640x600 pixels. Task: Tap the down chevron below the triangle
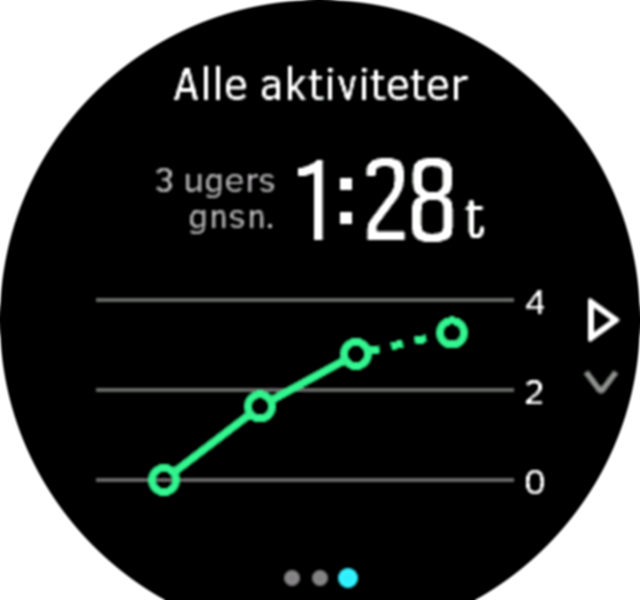[600, 382]
